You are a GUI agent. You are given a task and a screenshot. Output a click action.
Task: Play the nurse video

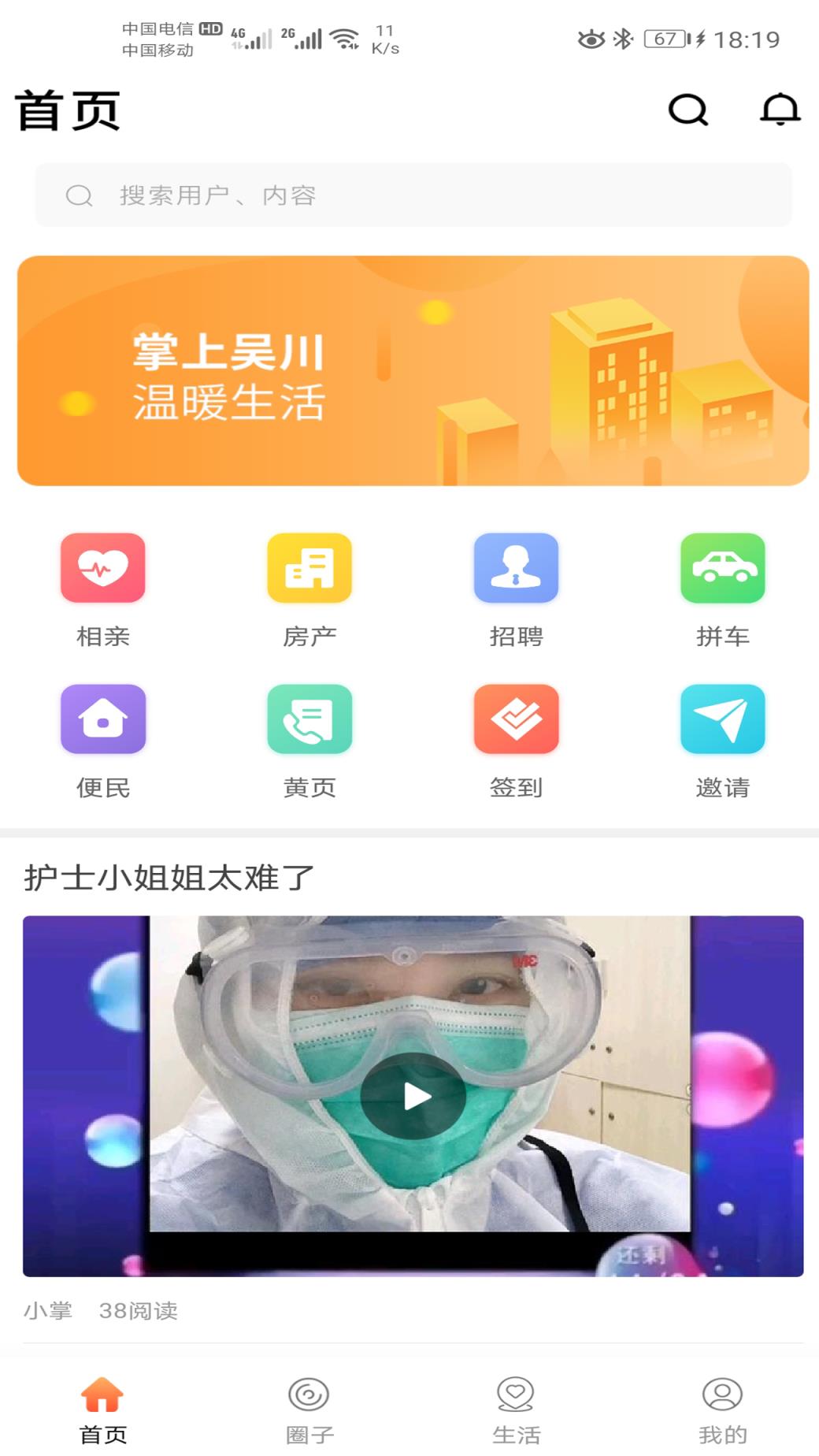pyautogui.click(x=415, y=1094)
